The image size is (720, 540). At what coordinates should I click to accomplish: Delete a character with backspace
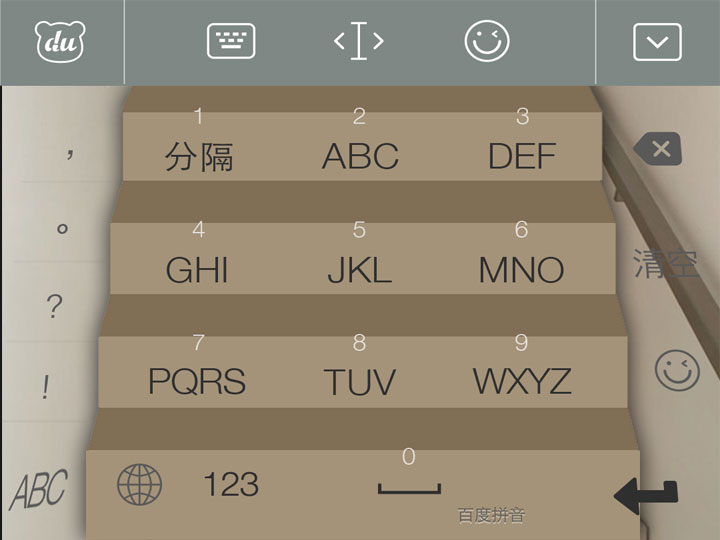point(658,150)
